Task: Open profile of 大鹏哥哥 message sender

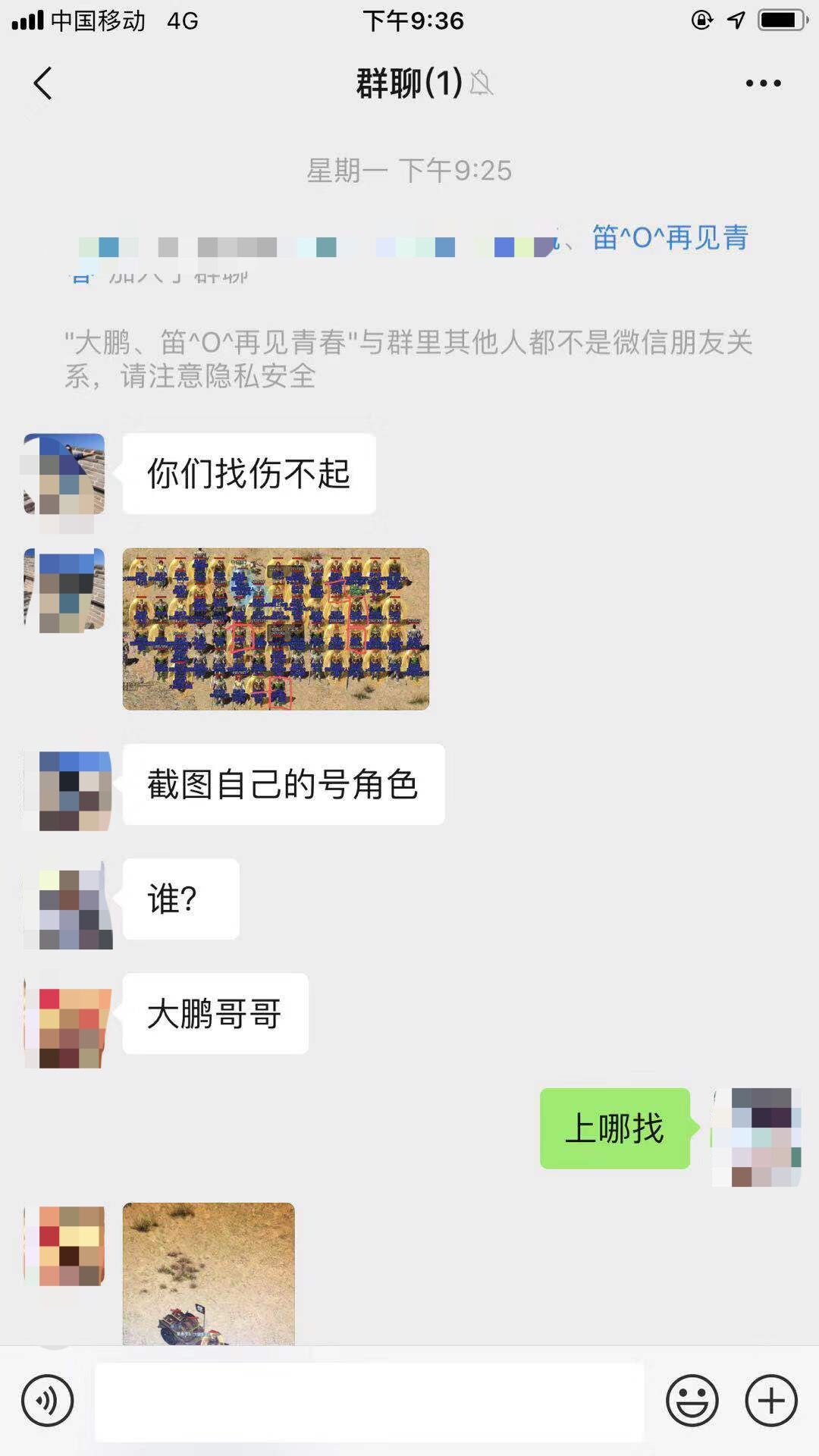Action: click(68, 1019)
